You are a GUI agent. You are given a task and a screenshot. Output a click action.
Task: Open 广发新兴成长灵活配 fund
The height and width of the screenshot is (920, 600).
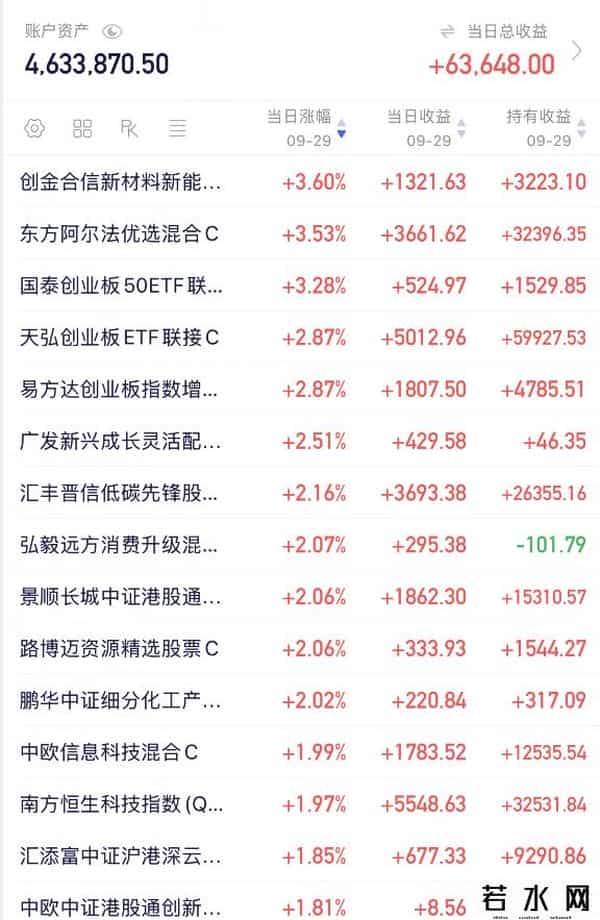pos(120,442)
